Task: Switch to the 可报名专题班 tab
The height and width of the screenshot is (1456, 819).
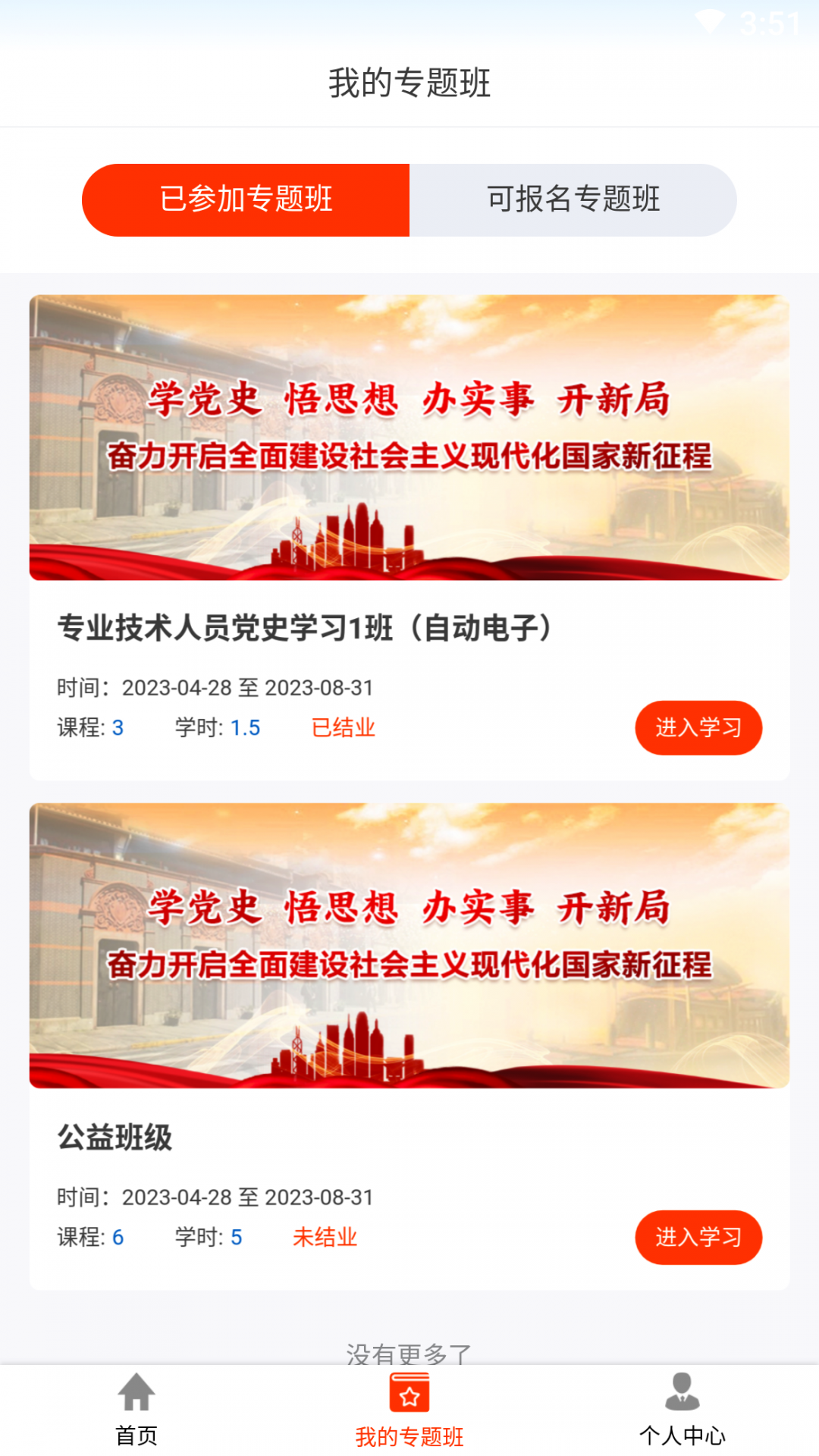Action: (573, 199)
